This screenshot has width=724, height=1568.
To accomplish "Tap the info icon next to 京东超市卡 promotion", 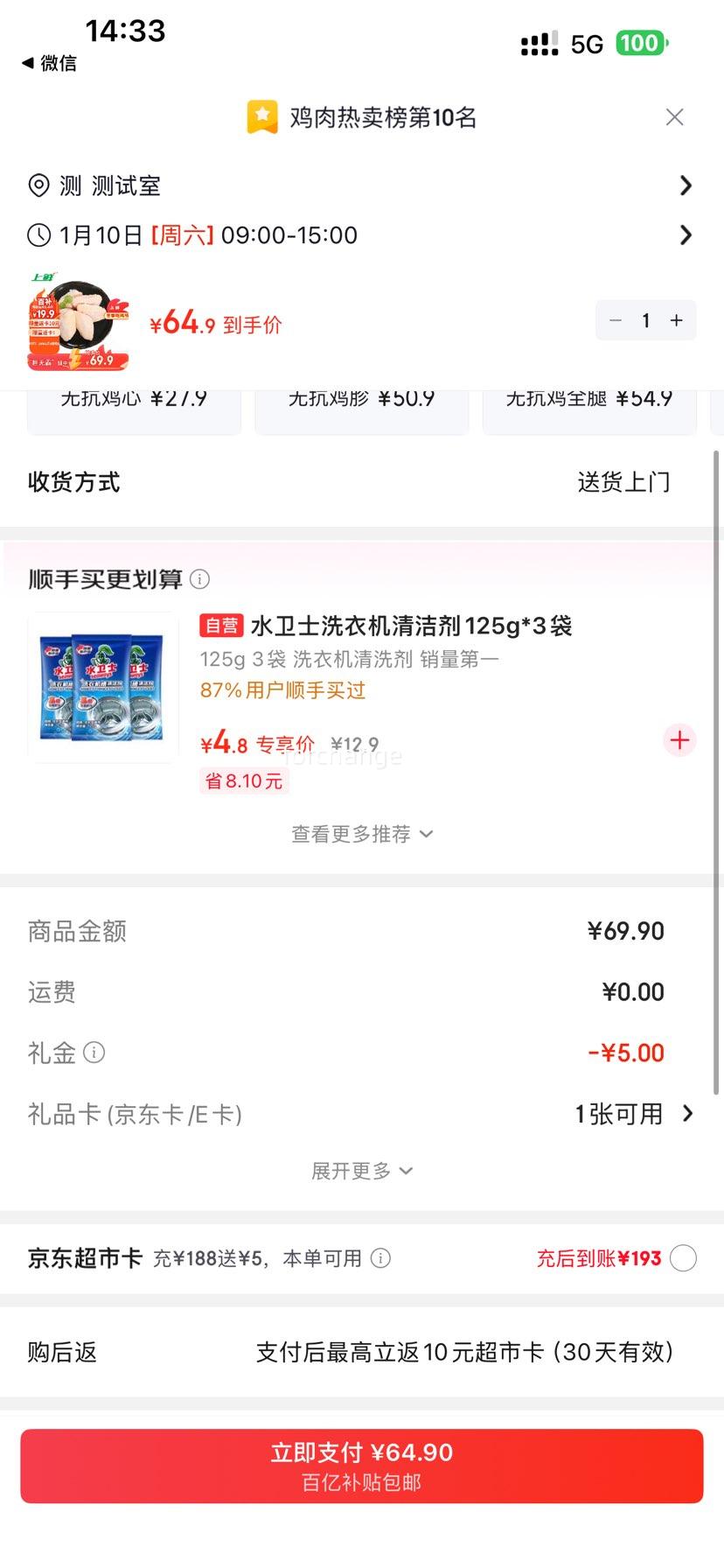I will (380, 1257).
